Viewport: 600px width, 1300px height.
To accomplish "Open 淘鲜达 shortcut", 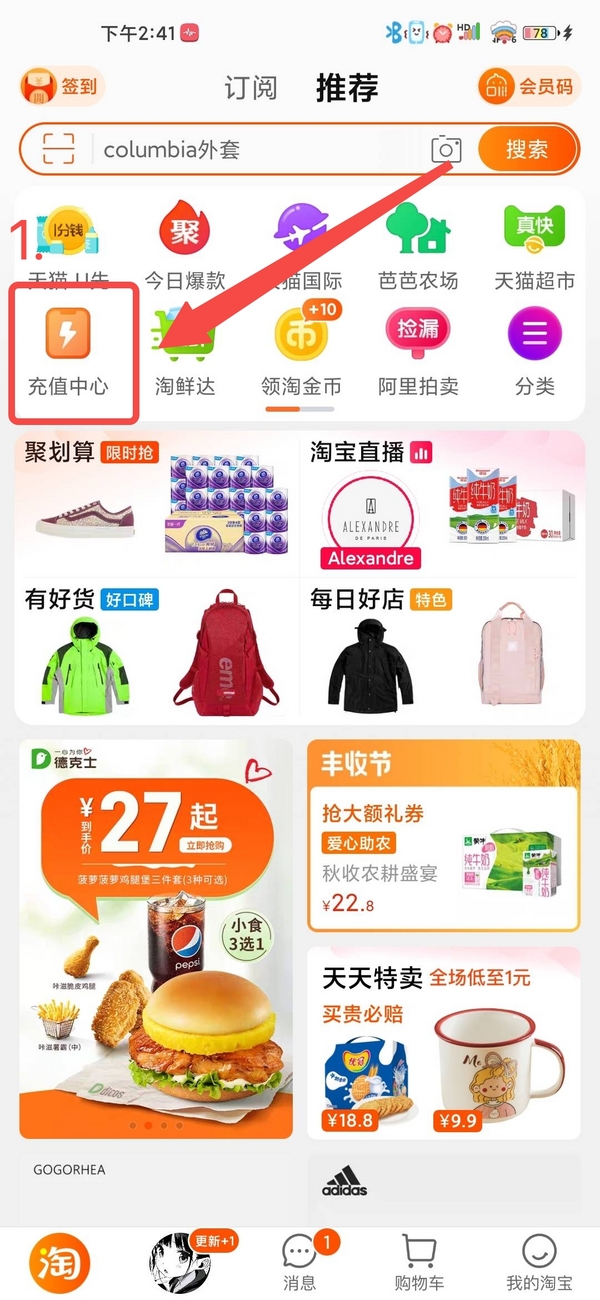I will 184,352.
